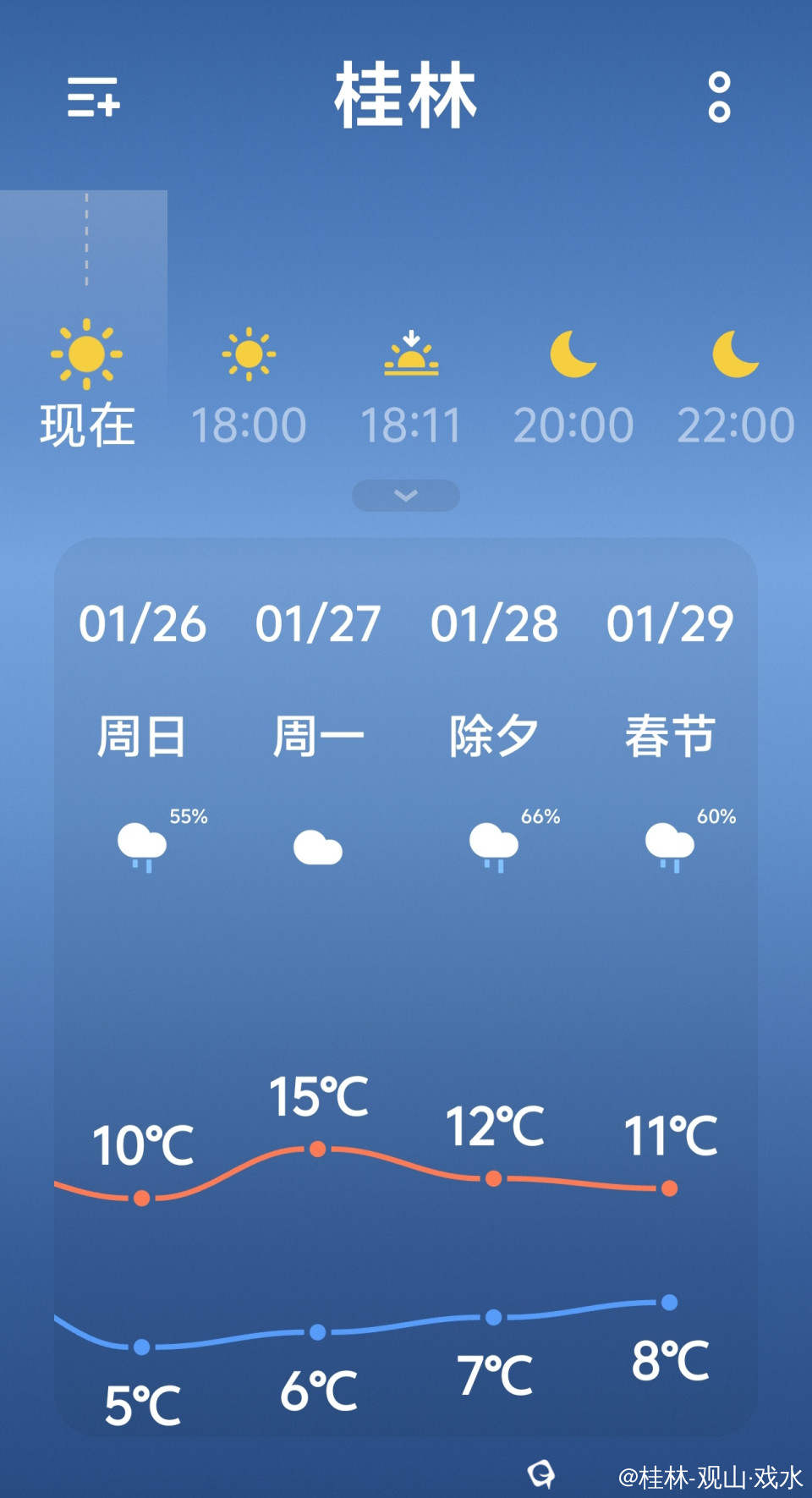Expand the hourly forecast chevron
Image resolution: width=812 pixels, height=1498 pixels.
[406, 496]
